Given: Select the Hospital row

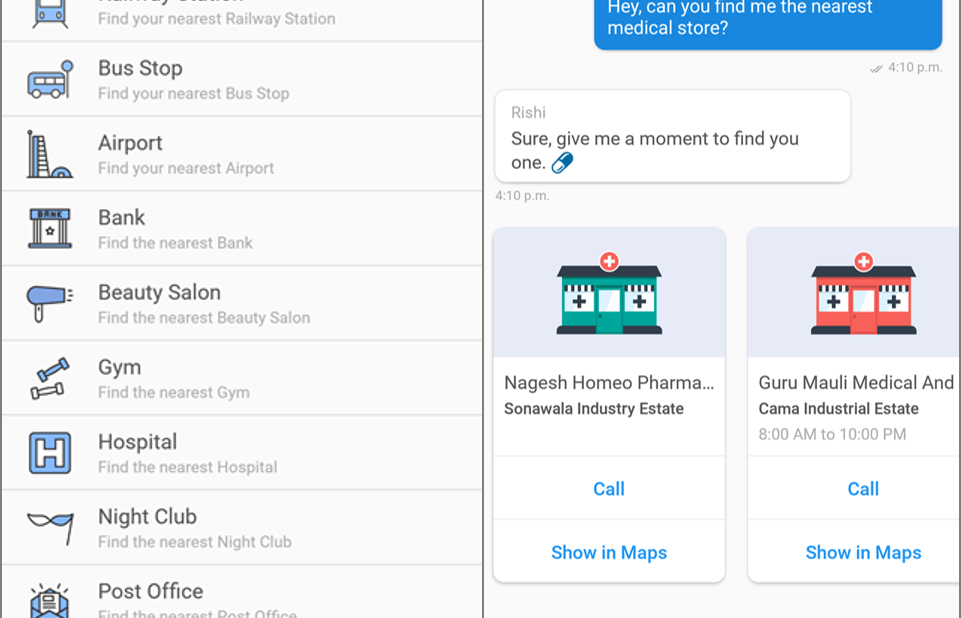Looking at the screenshot, I should (x=240, y=453).
